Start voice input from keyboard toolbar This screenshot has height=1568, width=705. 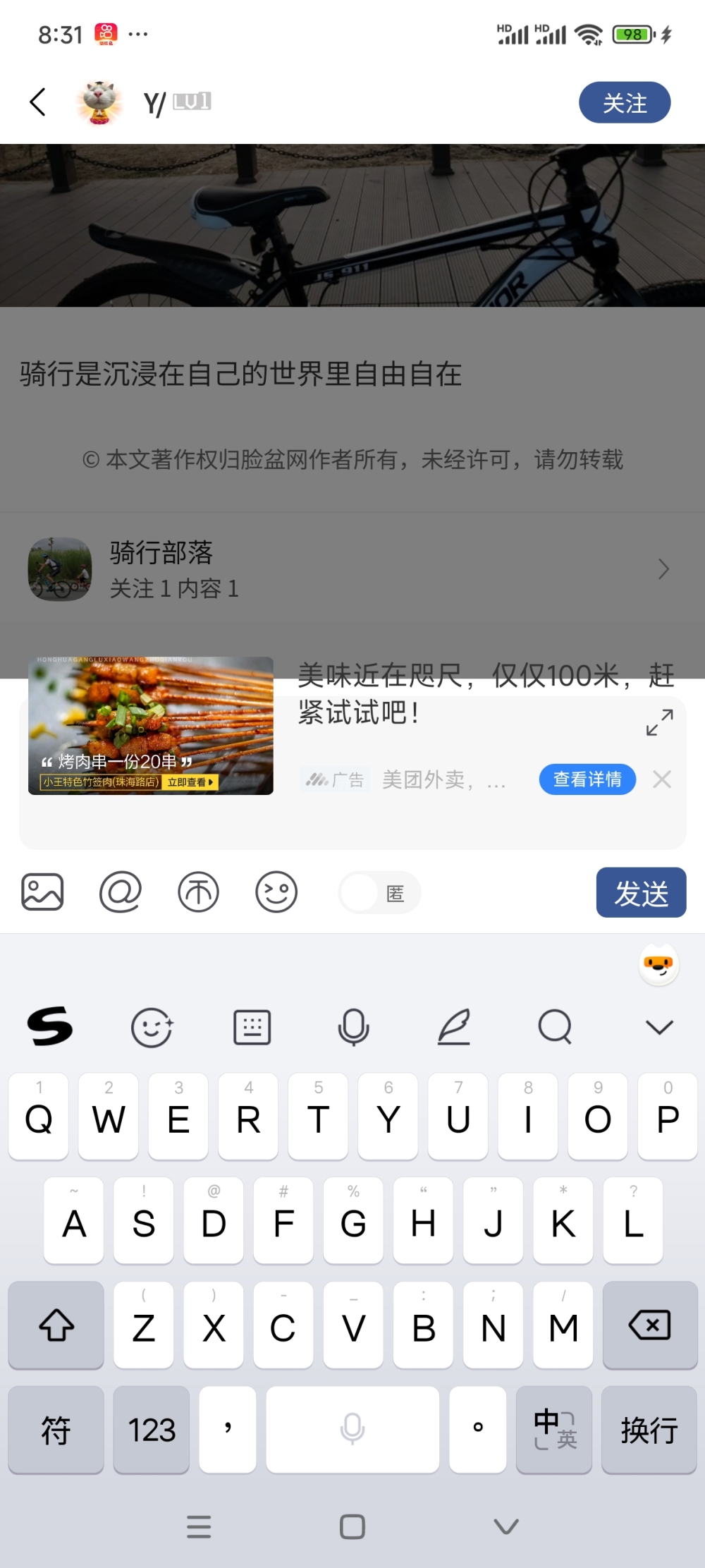click(353, 1027)
